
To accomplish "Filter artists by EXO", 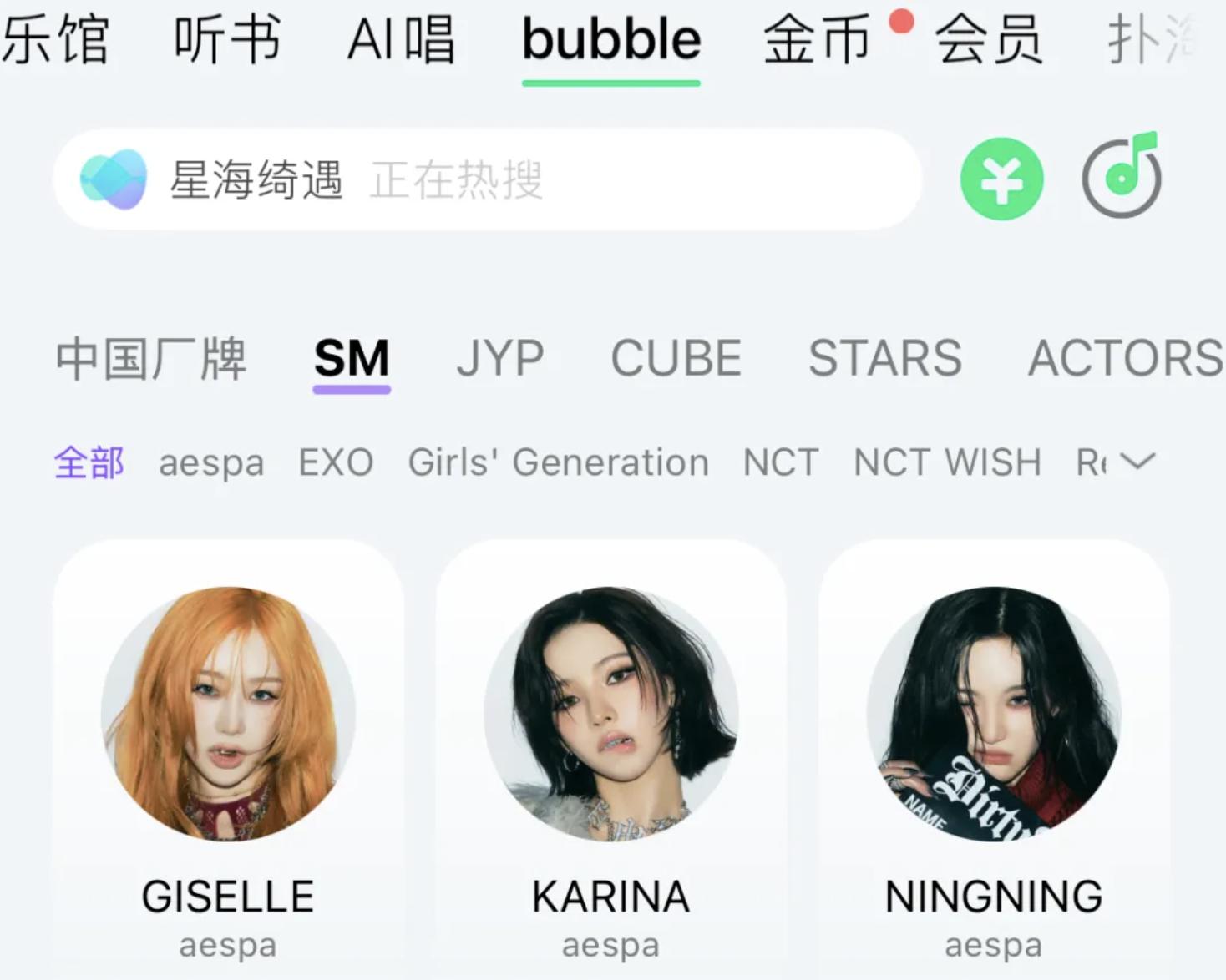I will (x=336, y=462).
